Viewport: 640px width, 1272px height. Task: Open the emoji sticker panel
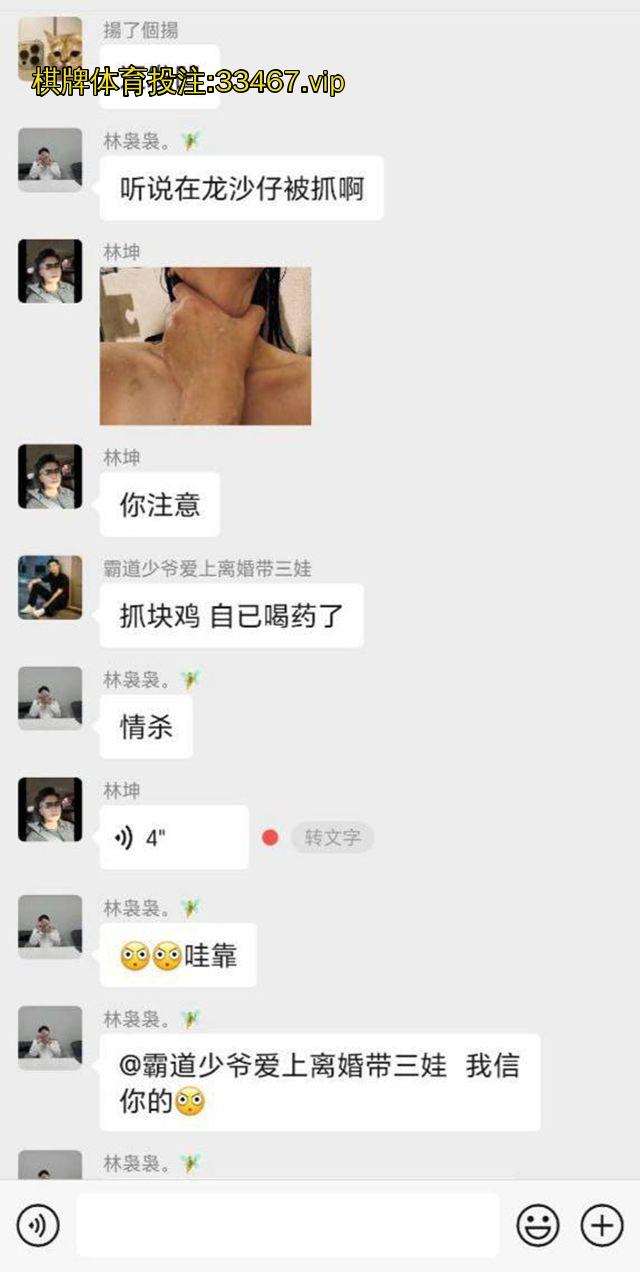[x=537, y=1225]
